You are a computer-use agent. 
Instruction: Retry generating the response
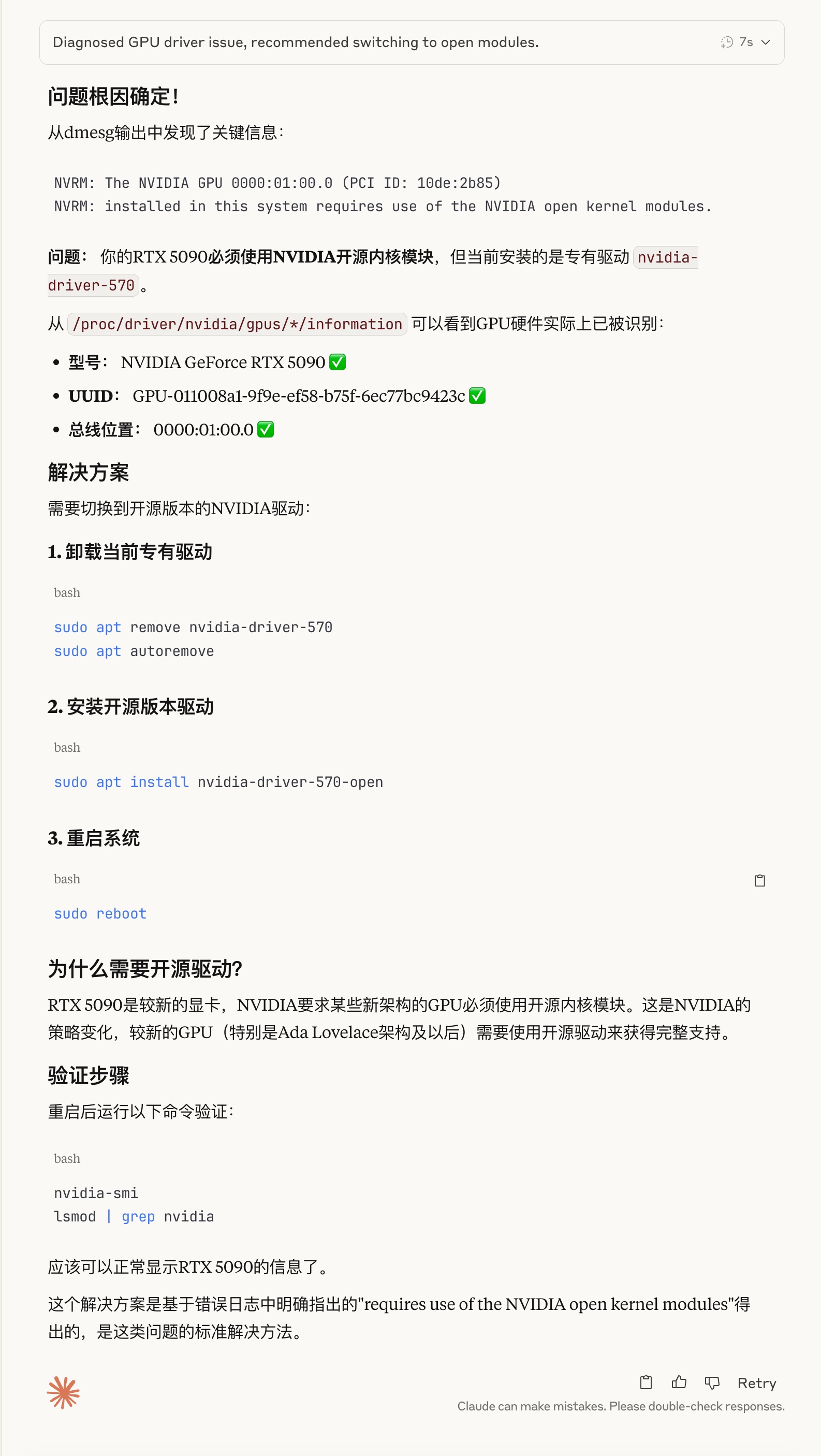coord(756,1383)
